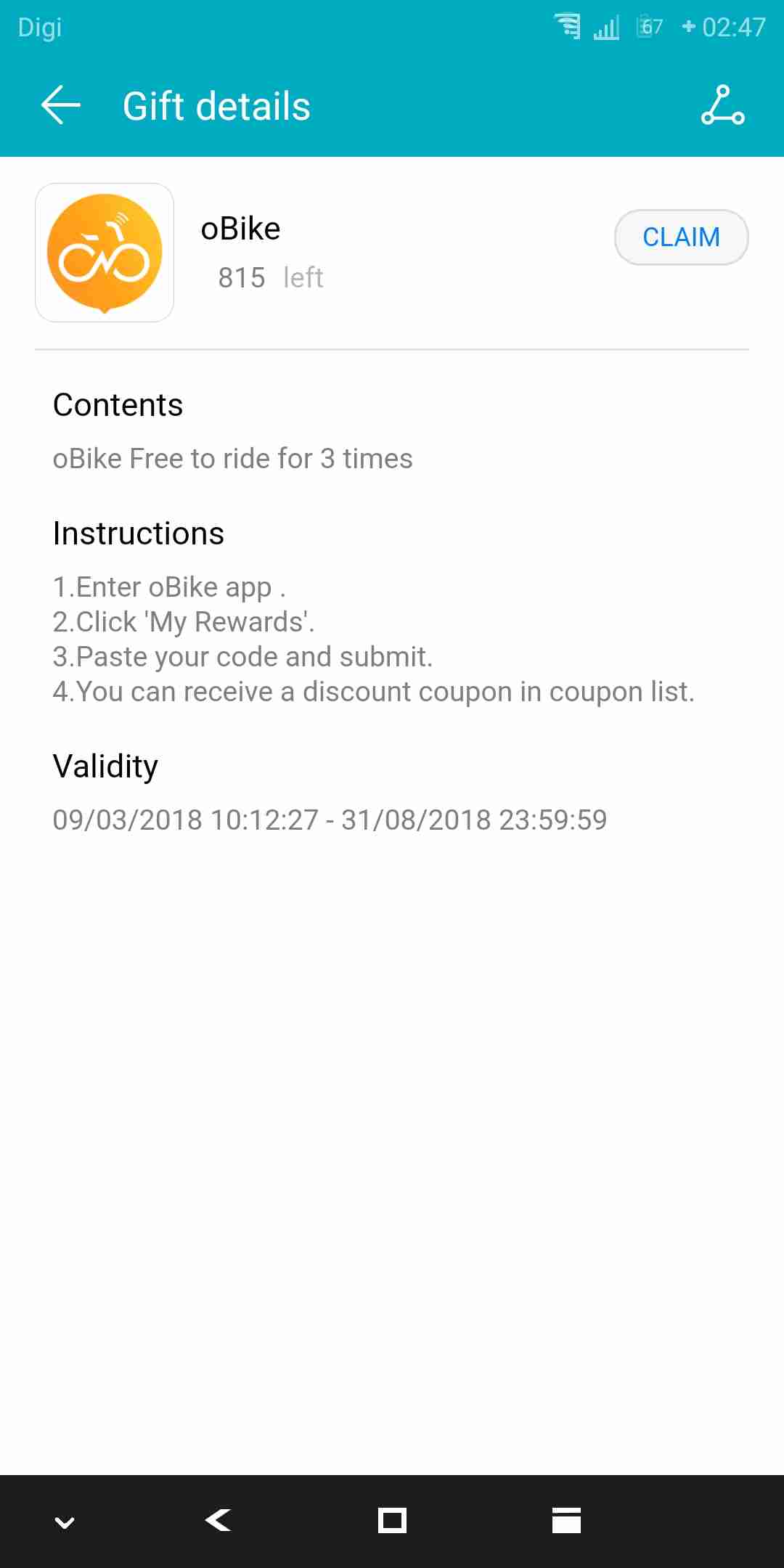Select instruction step mentioning My Rewards
The width and height of the screenshot is (784, 1568).
tap(184, 621)
